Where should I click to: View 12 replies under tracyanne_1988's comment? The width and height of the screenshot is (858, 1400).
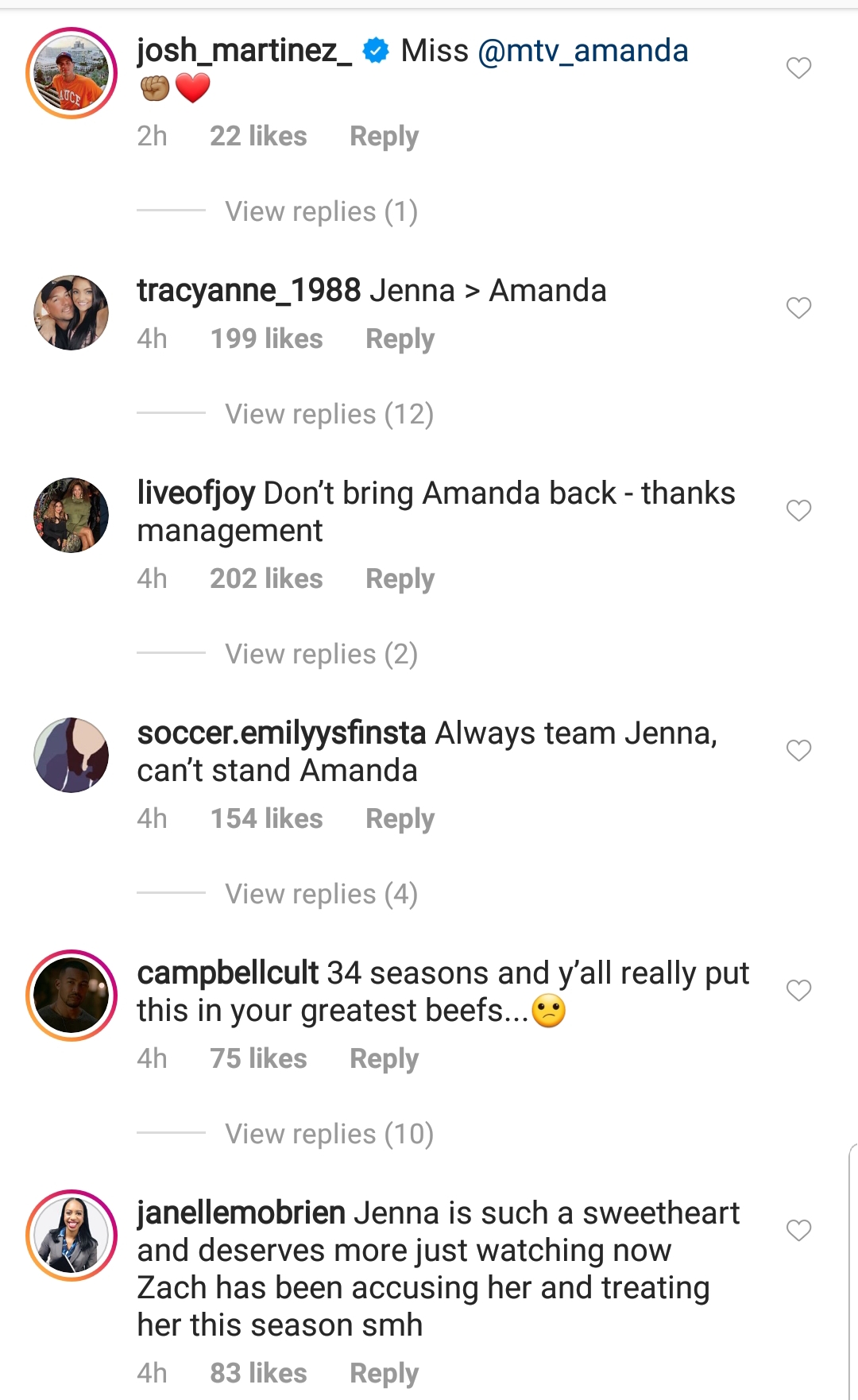tap(329, 414)
